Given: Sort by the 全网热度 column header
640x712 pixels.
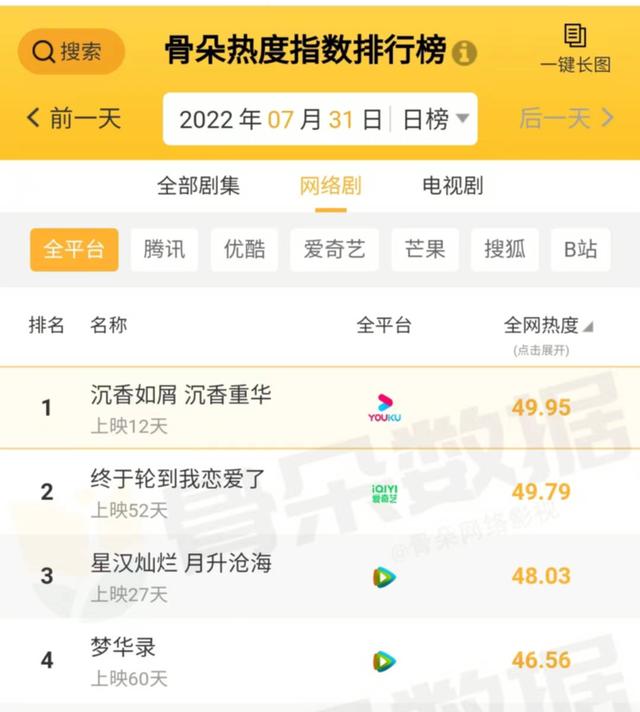Looking at the screenshot, I should (x=547, y=326).
